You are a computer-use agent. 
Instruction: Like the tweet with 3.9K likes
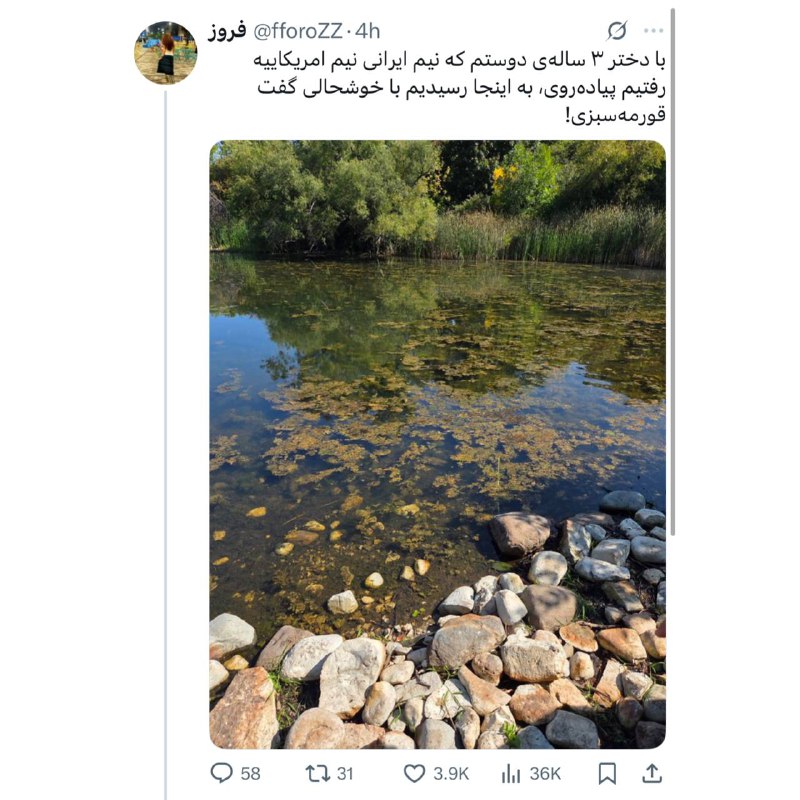pyautogui.click(x=414, y=773)
